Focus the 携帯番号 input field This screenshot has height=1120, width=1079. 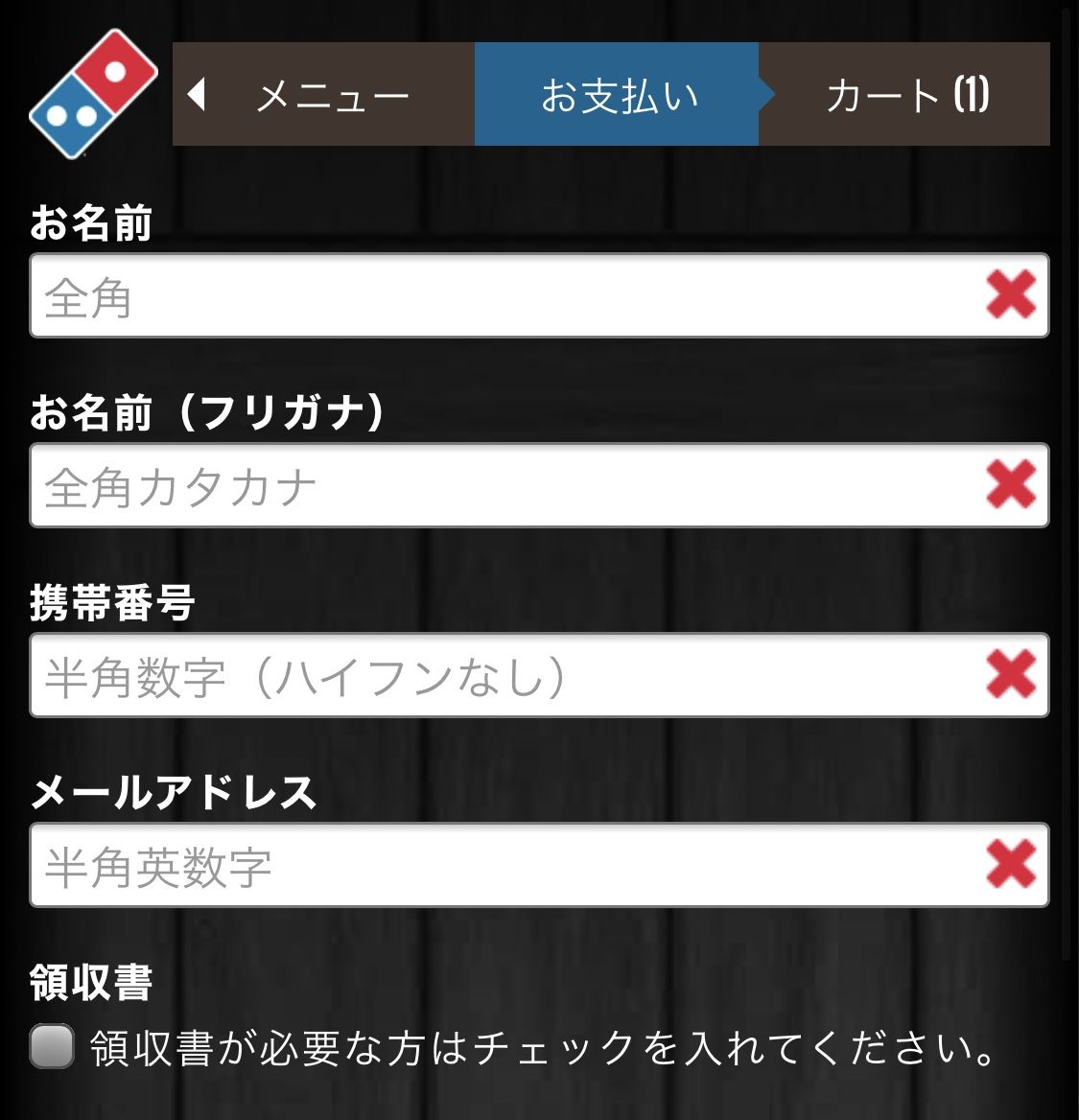pyautogui.click(x=539, y=675)
